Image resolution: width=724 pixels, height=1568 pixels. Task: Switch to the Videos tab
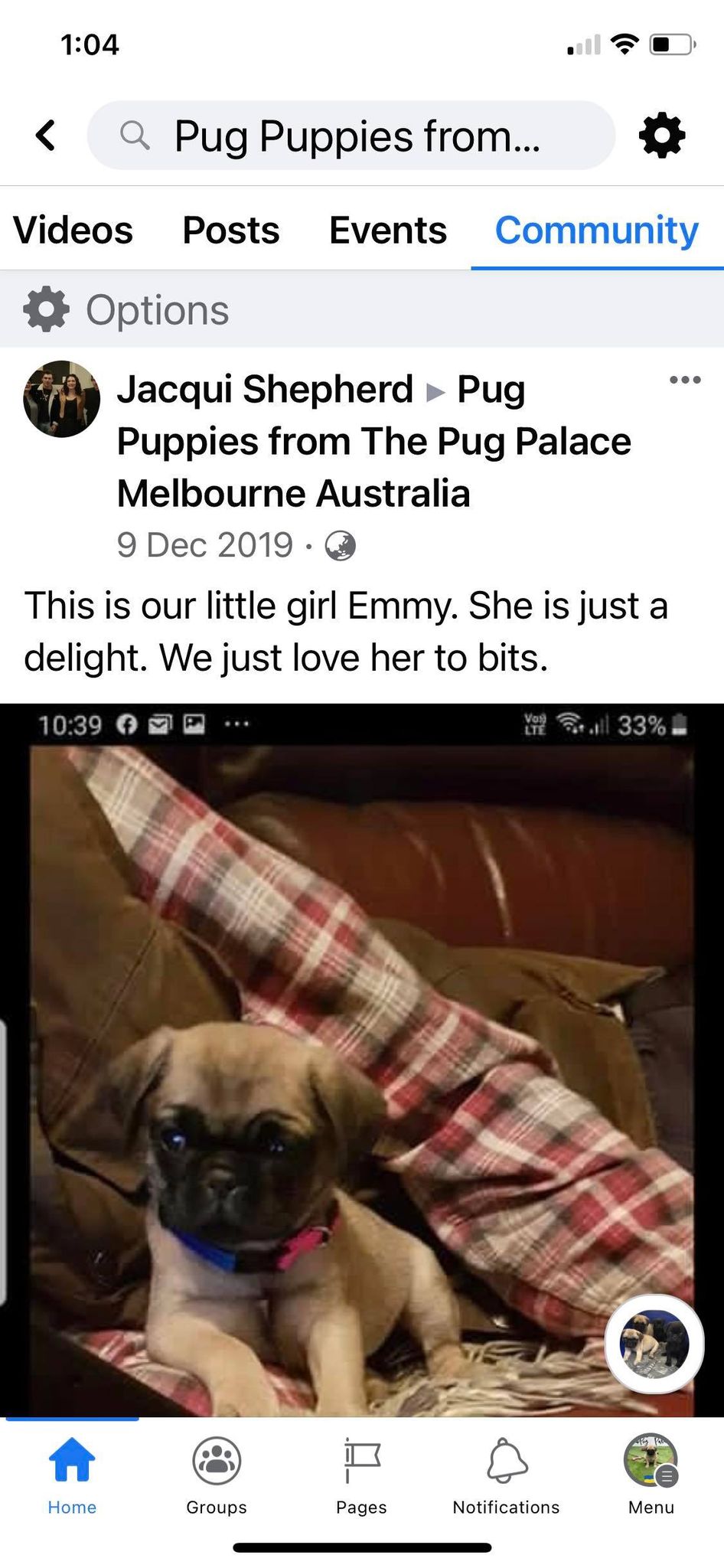tap(73, 230)
